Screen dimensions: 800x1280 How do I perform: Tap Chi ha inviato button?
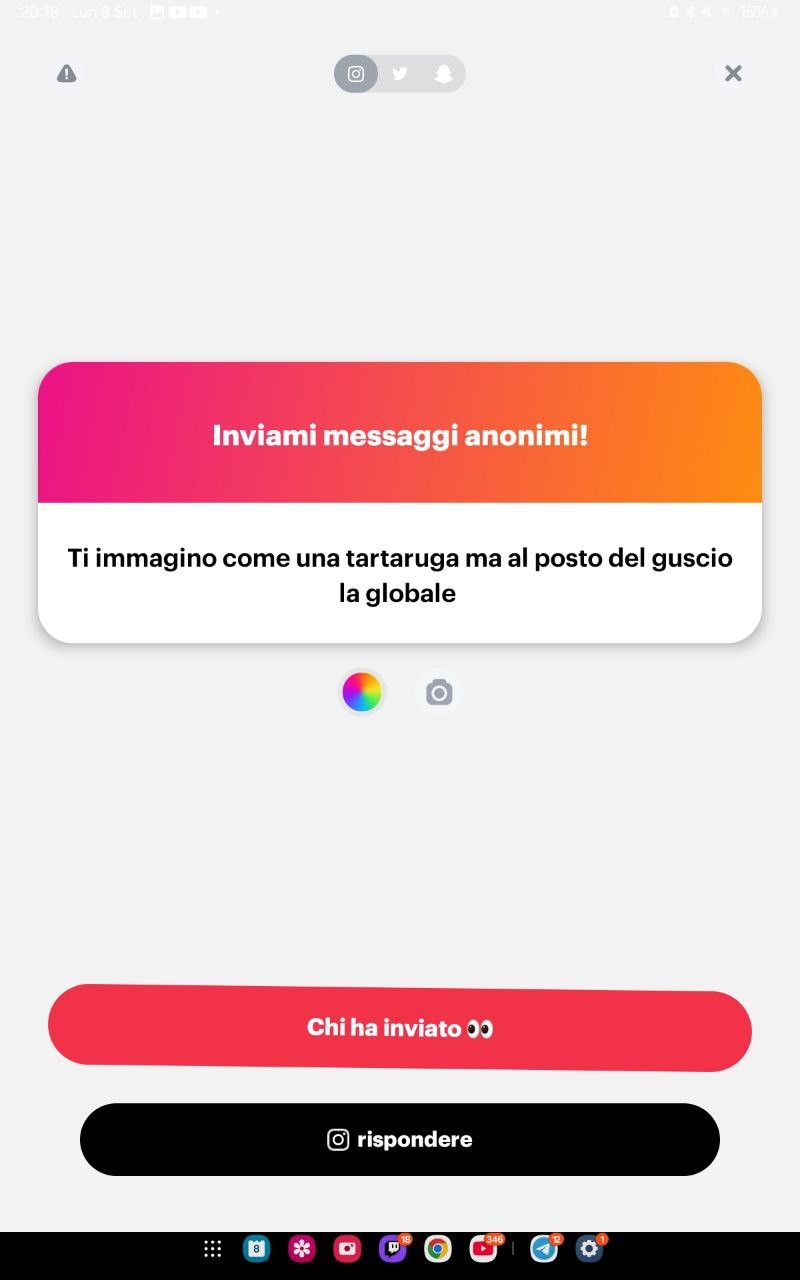[x=400, y=1028]
